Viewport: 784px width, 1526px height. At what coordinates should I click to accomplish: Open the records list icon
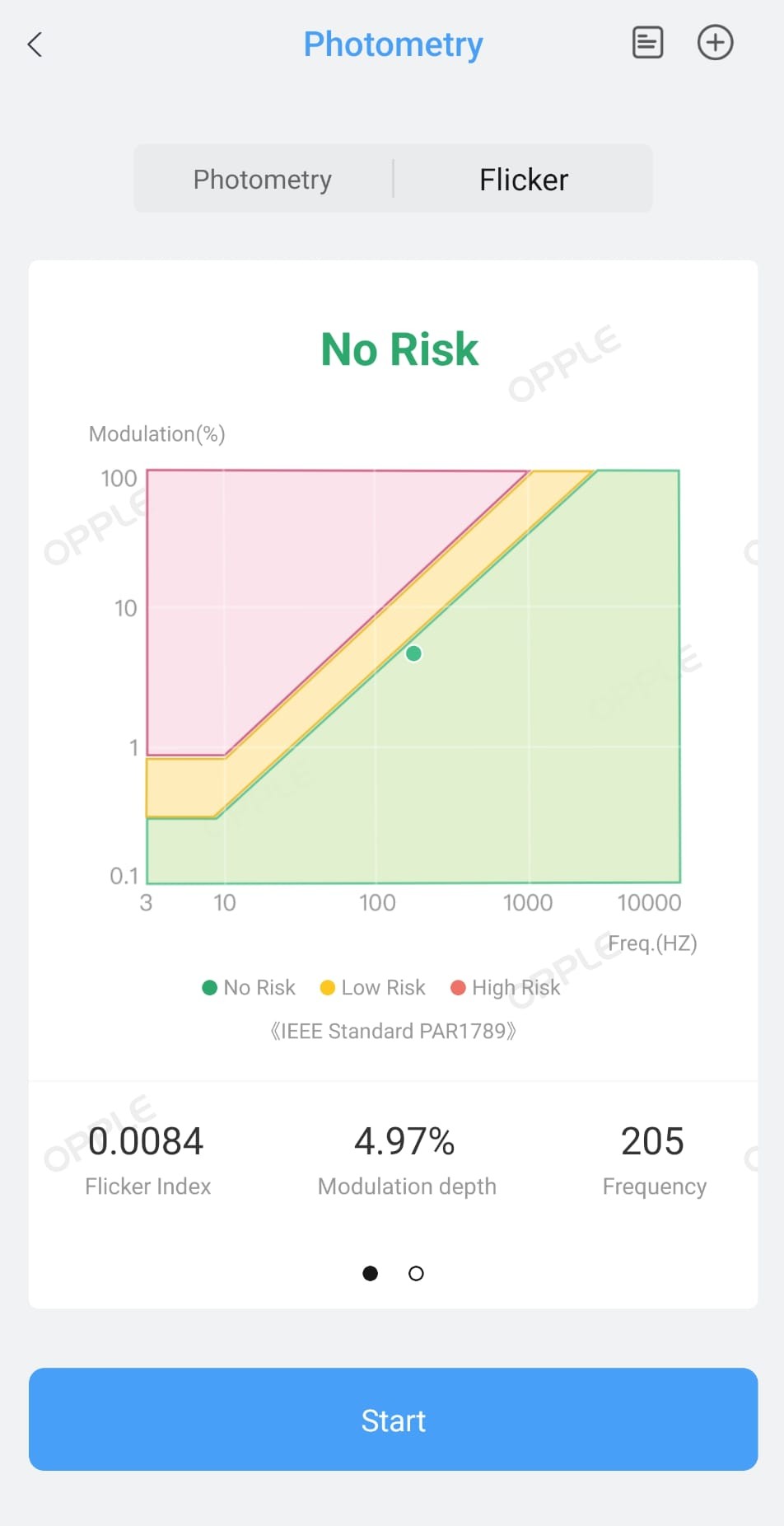tap(647, 43)
